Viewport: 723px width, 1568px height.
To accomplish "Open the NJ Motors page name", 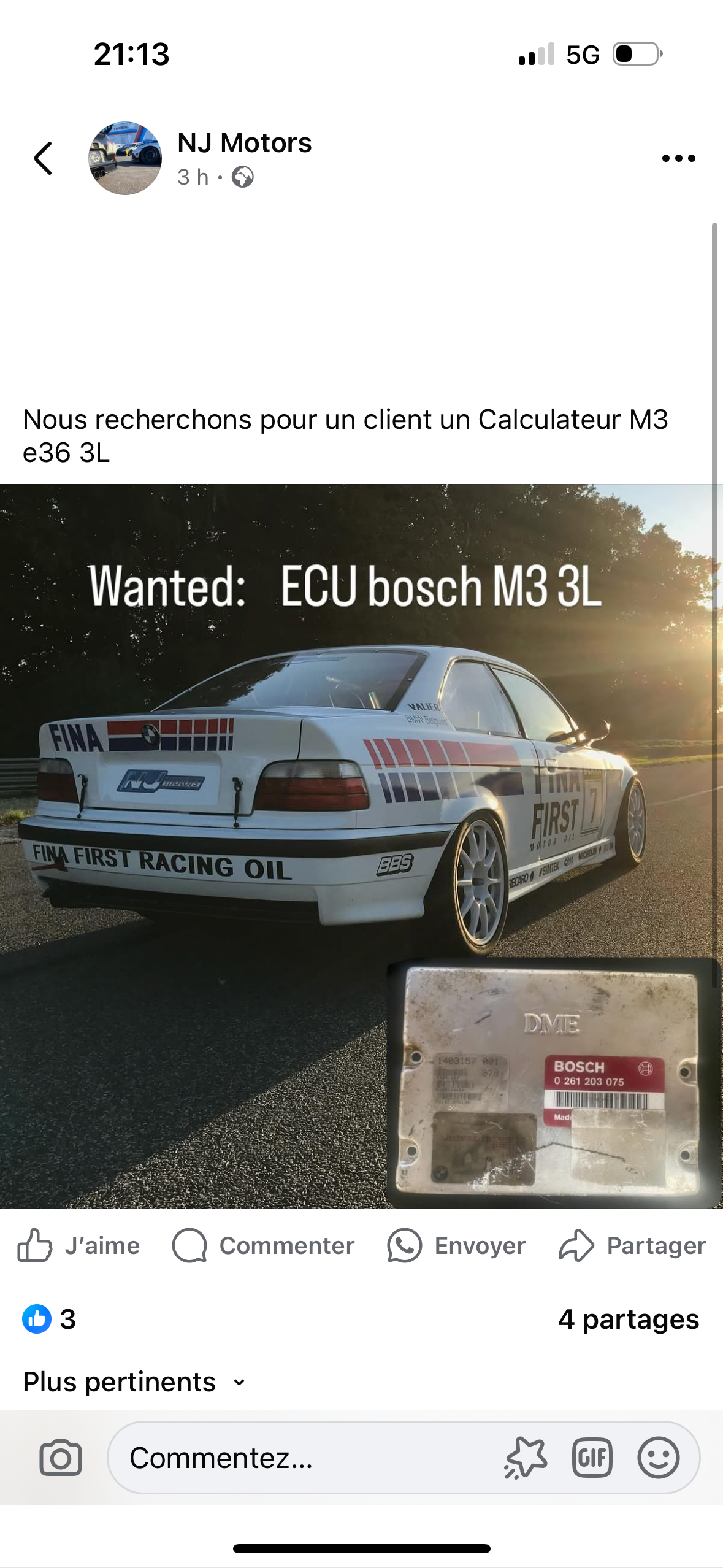I will tap(244, 143).
